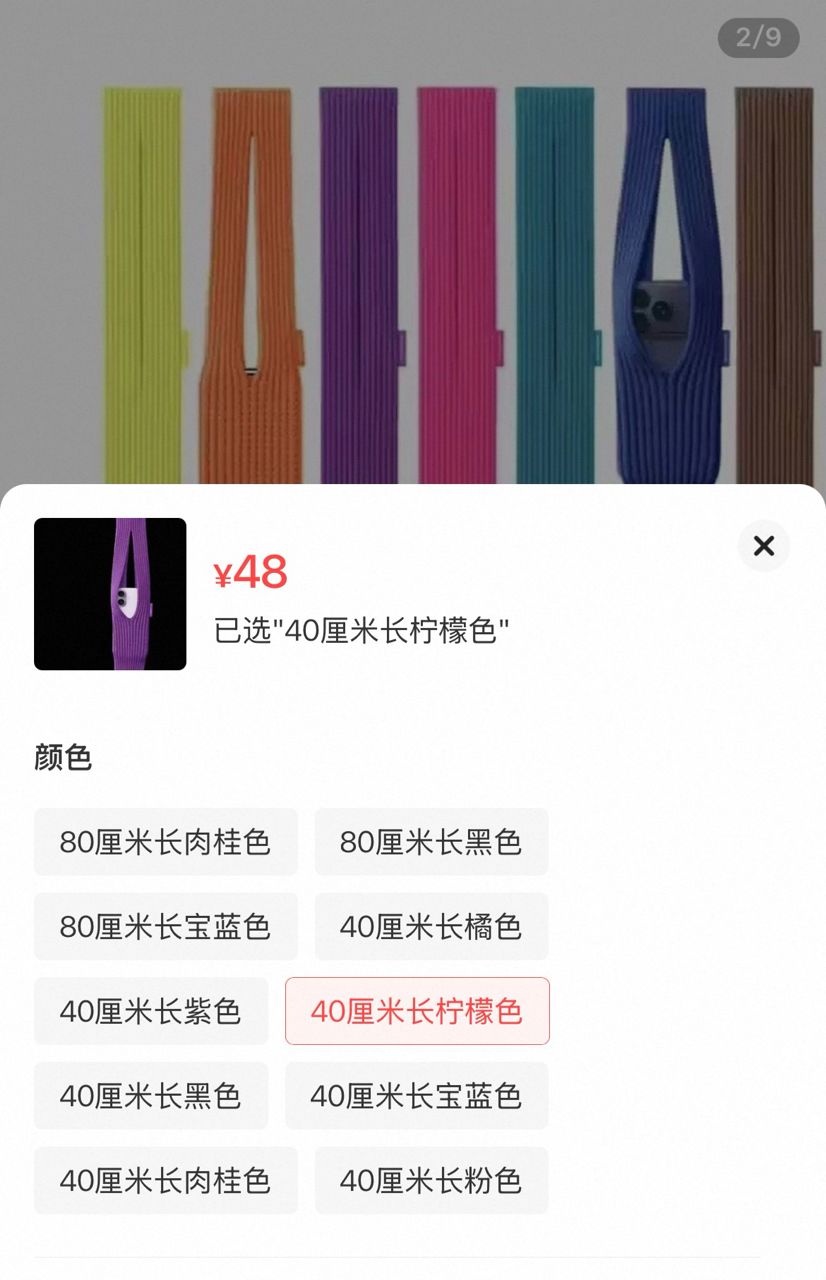The height and width of the screenshot is (1280, 826).
Task: Tap the 40厘米长黑色 variant
Action: [150, 1096]
